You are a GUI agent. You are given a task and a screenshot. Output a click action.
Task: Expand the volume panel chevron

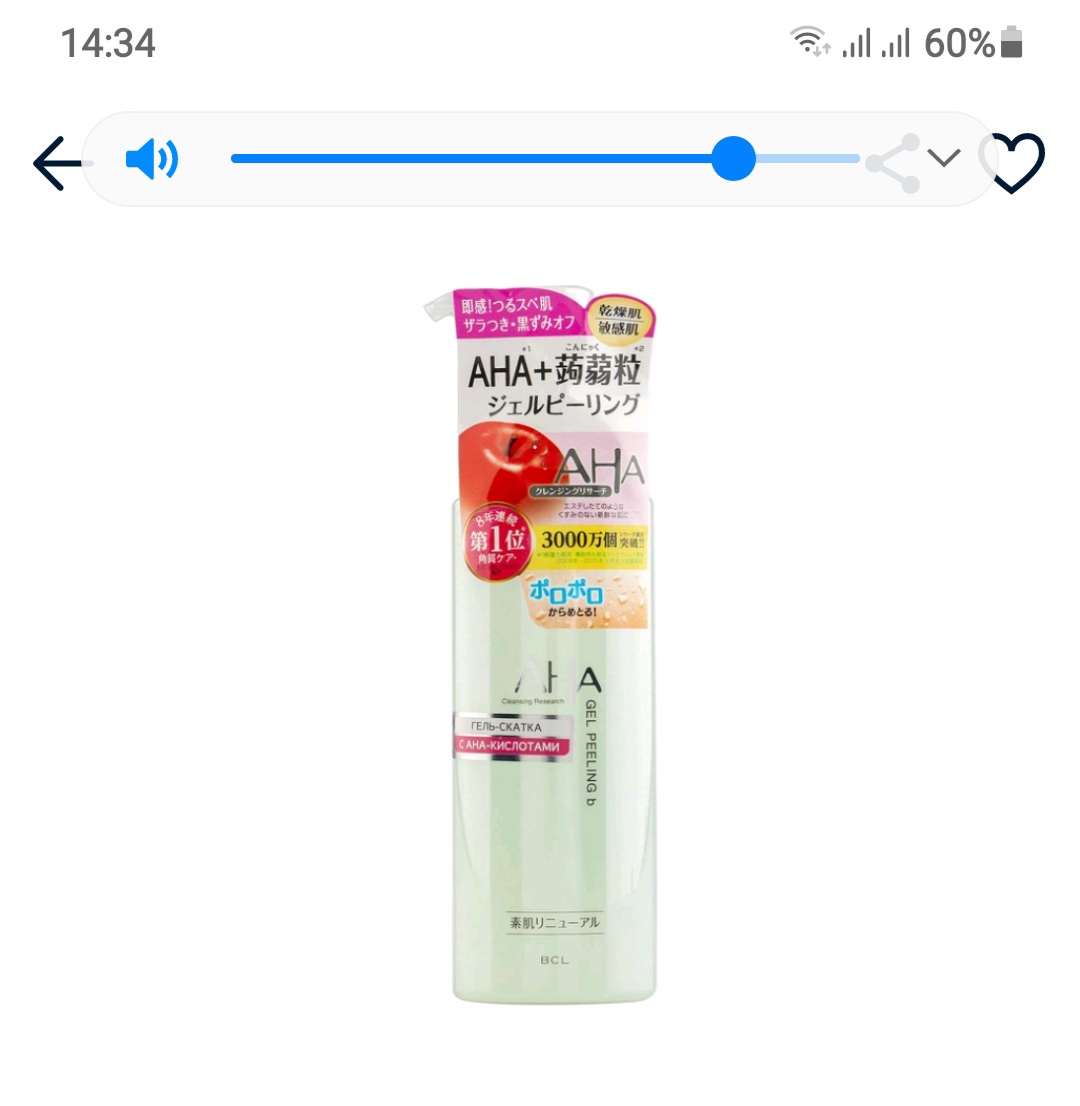943,157
